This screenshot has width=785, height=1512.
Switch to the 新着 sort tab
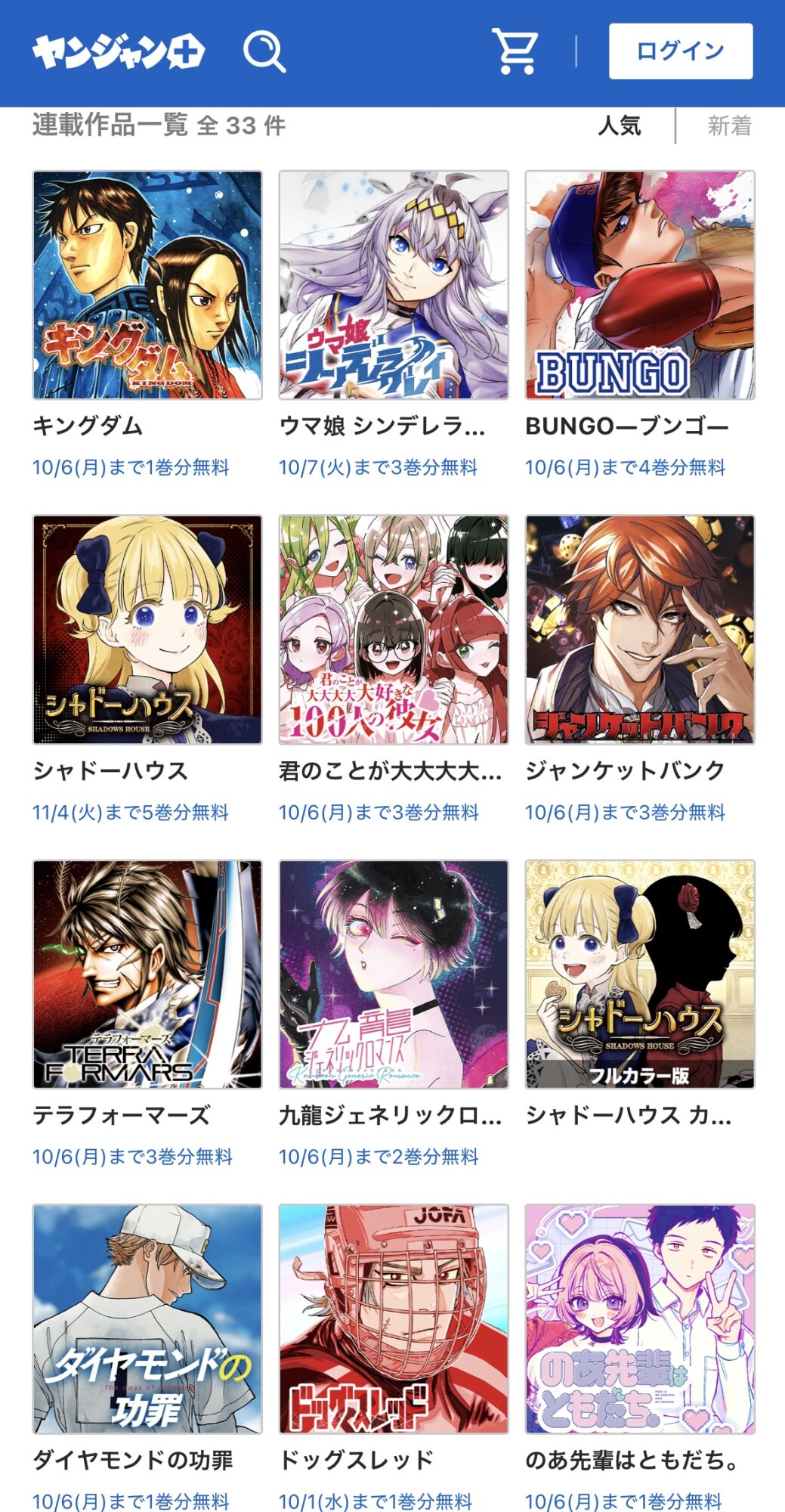pyautogui.click(x=729, y=125)
